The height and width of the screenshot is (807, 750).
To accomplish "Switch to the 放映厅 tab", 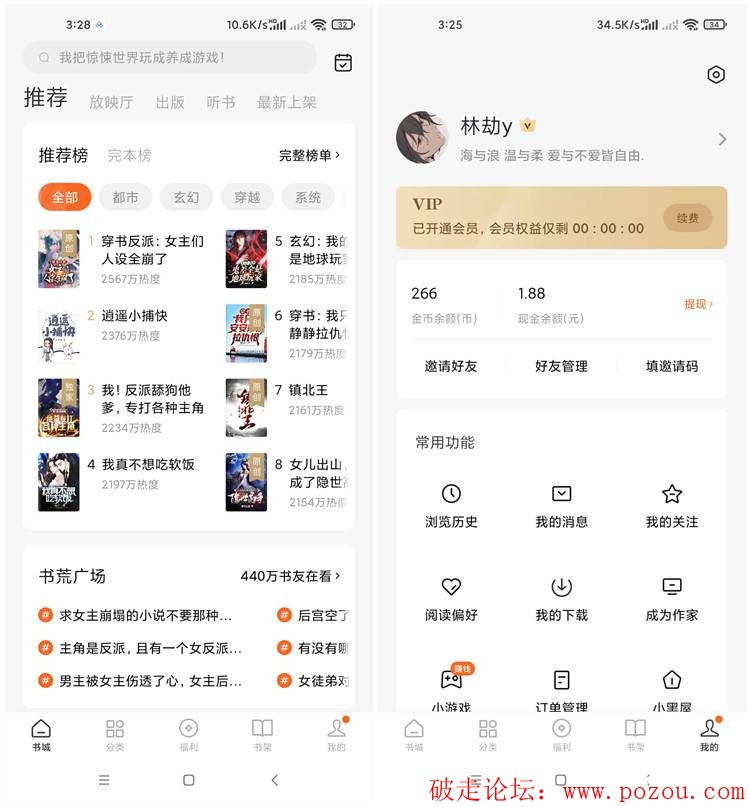I will coord(111,102).
